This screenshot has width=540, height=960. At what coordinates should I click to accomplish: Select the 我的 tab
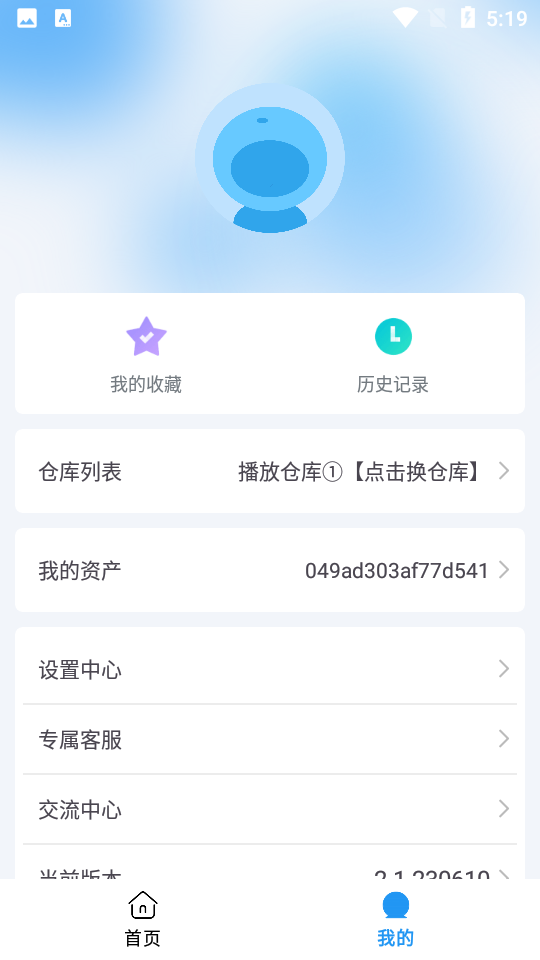(x=396, y=919)
